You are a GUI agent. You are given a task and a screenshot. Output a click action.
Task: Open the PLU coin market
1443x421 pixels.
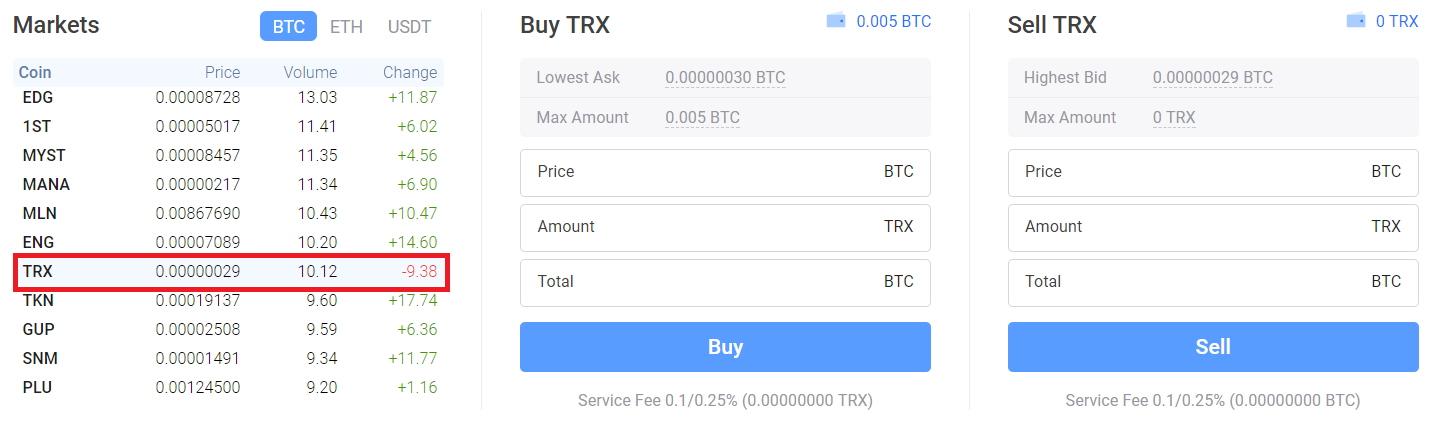[228, 387]
